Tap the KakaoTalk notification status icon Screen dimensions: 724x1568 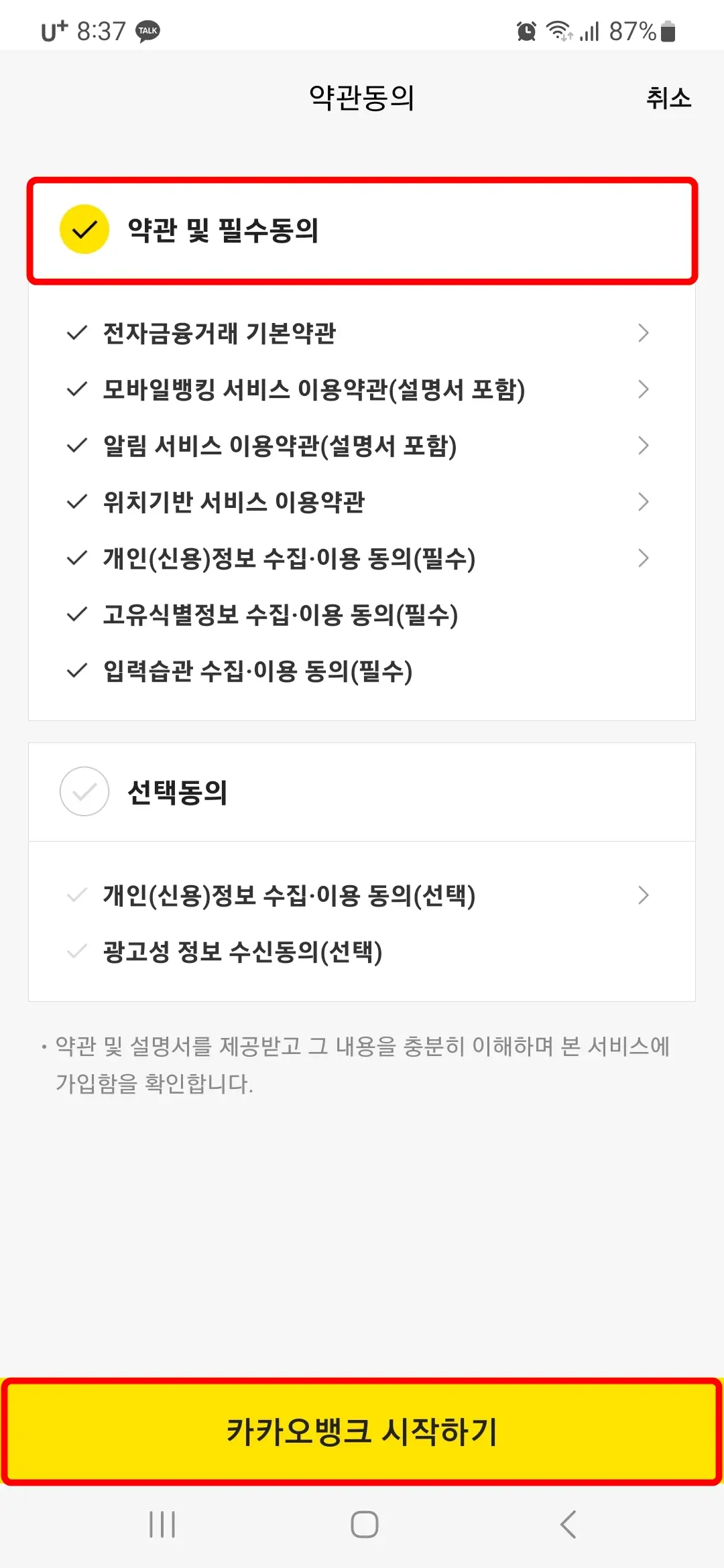pyautogui.click(x=149, y=29)
